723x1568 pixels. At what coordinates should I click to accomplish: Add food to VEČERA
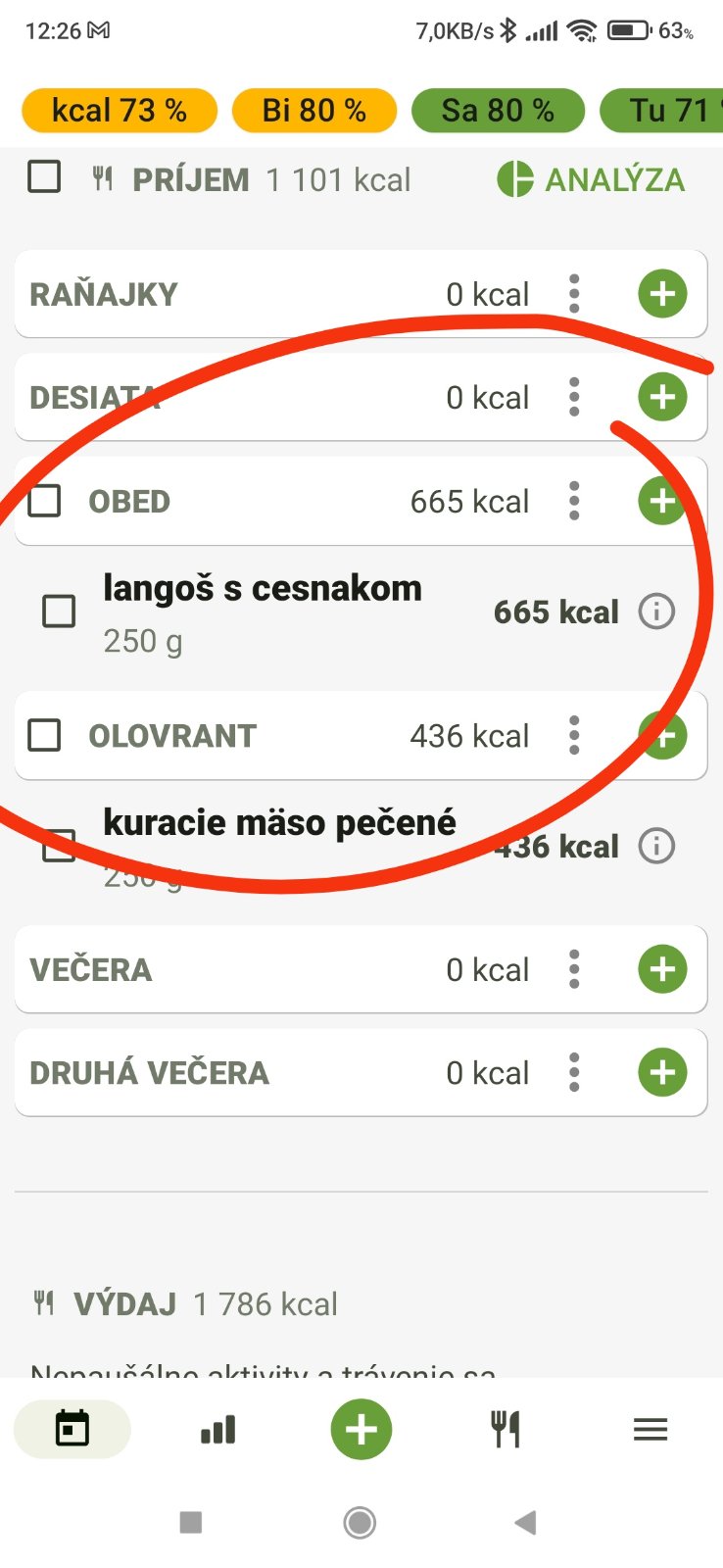[662, 969]
